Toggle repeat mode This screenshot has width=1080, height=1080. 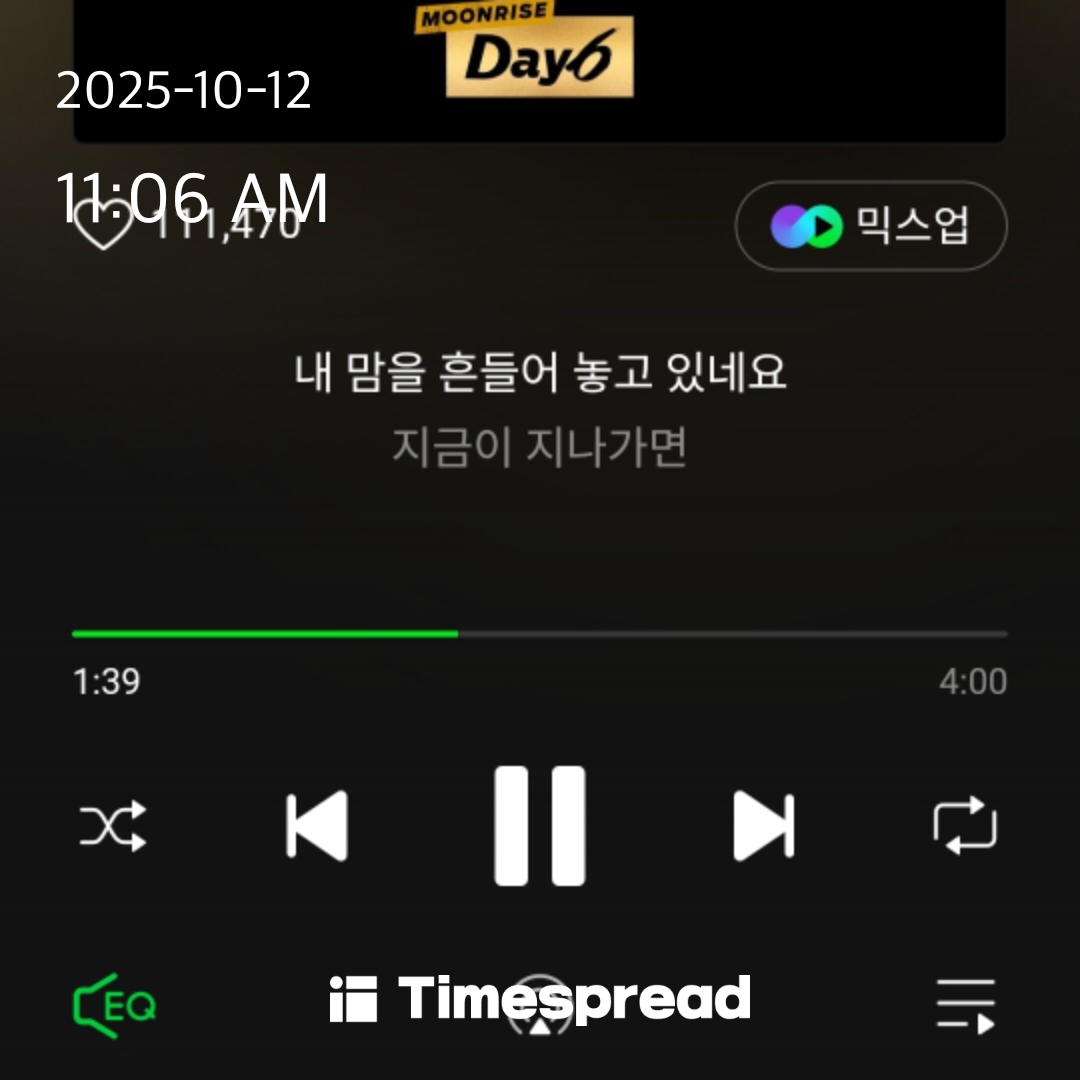tap(965, 826)
